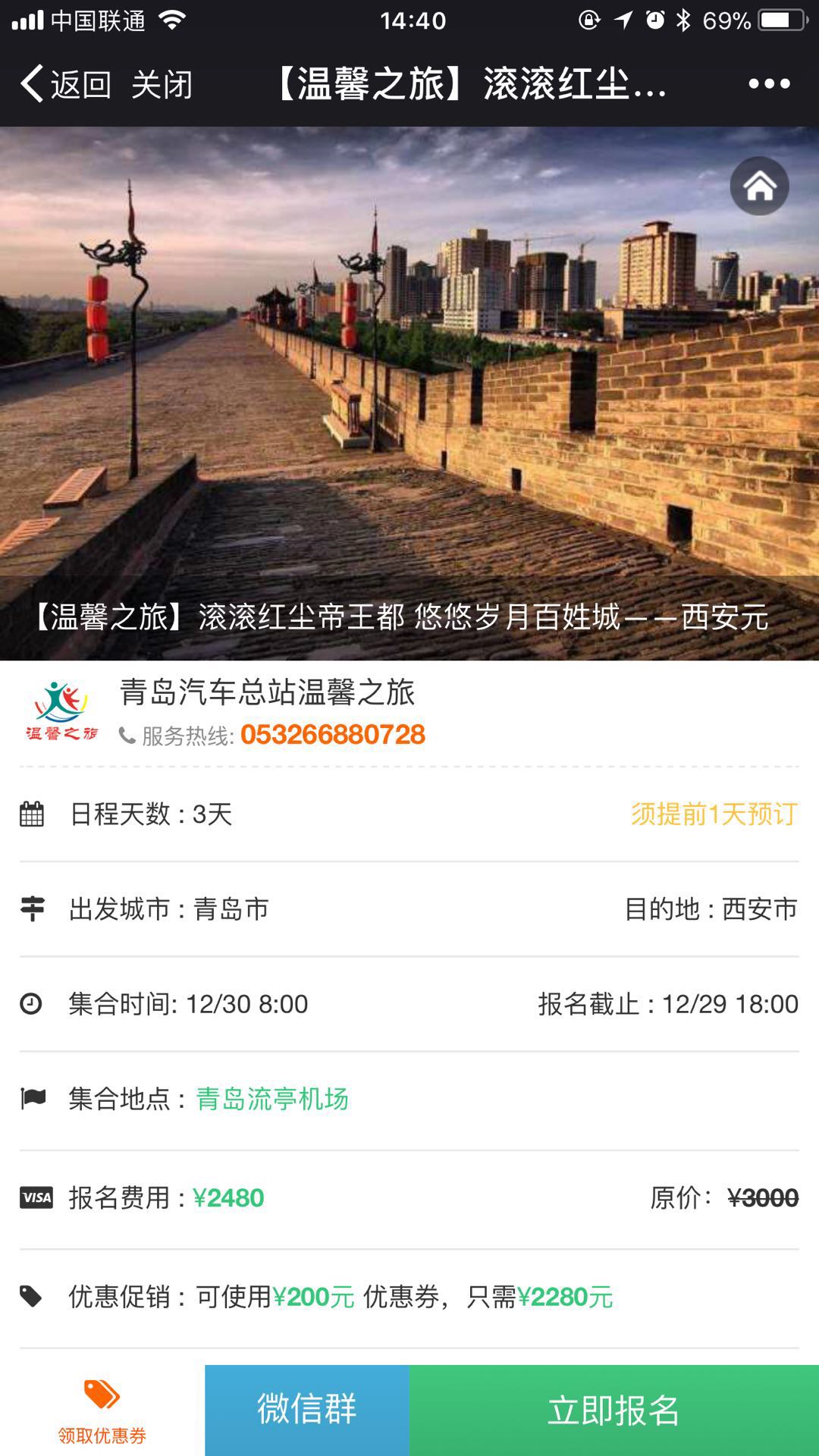
Task: Claim a coupon via 领取优惠券
Action: click(102, 1410)
